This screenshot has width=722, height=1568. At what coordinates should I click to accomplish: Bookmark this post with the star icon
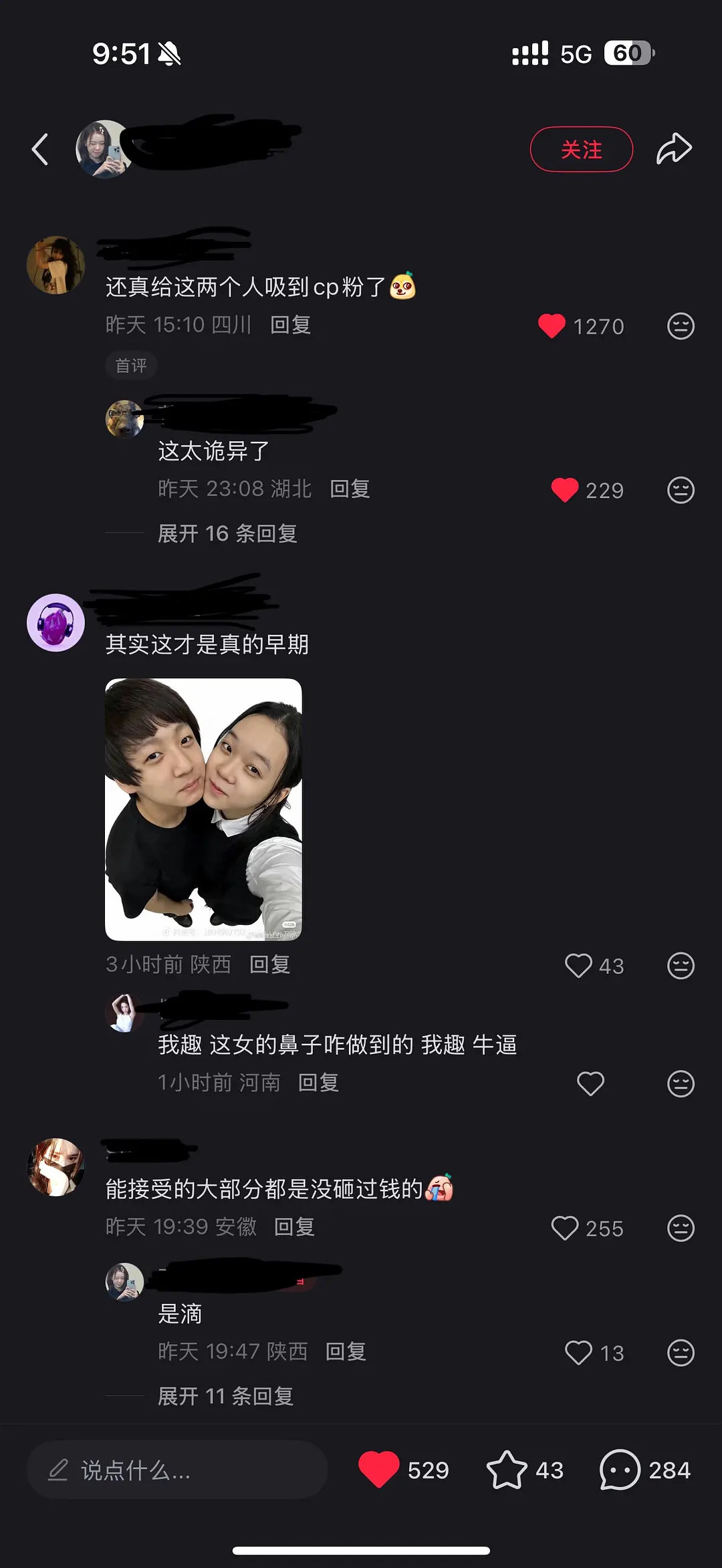pyautogui.click(x=506, y=1470)
